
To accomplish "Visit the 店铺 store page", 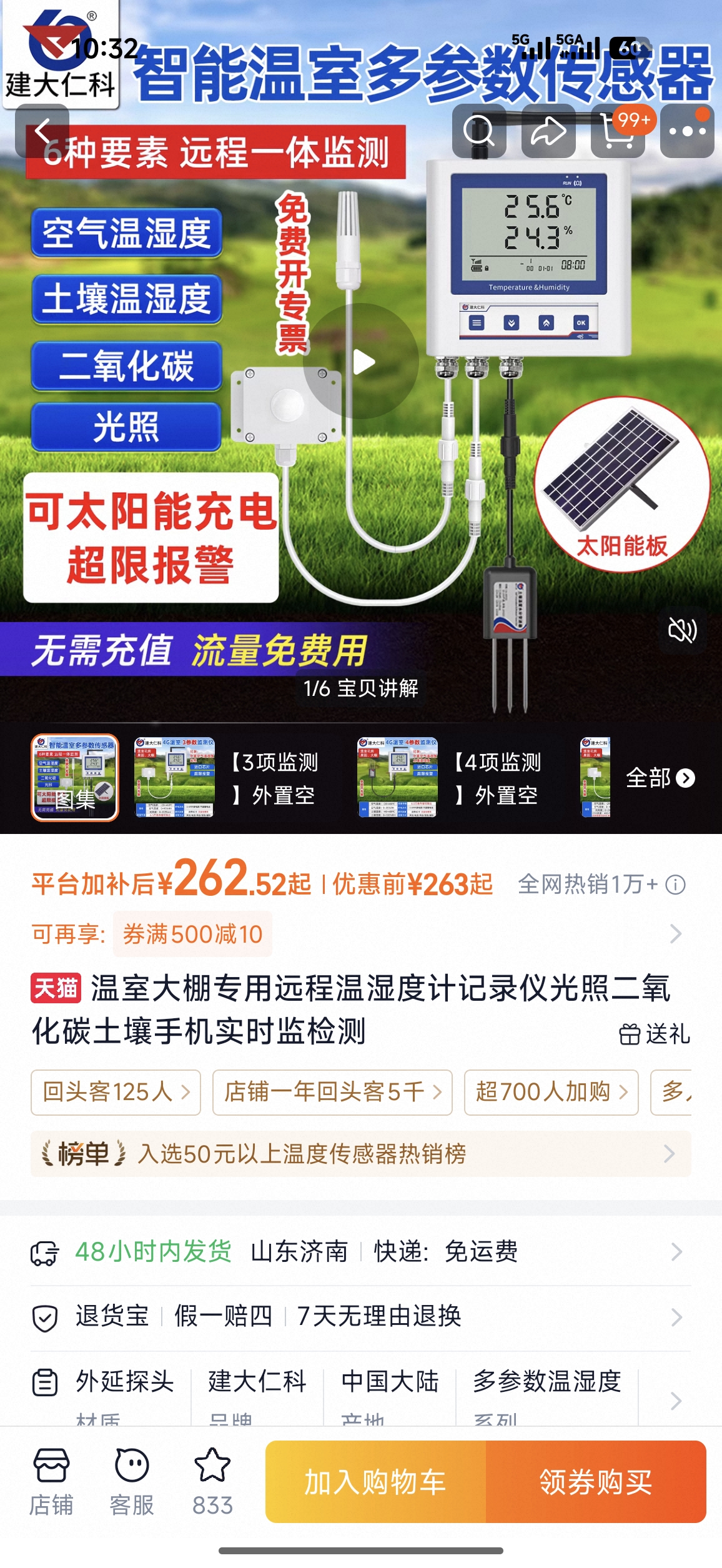I will [x=51, y=1482].
